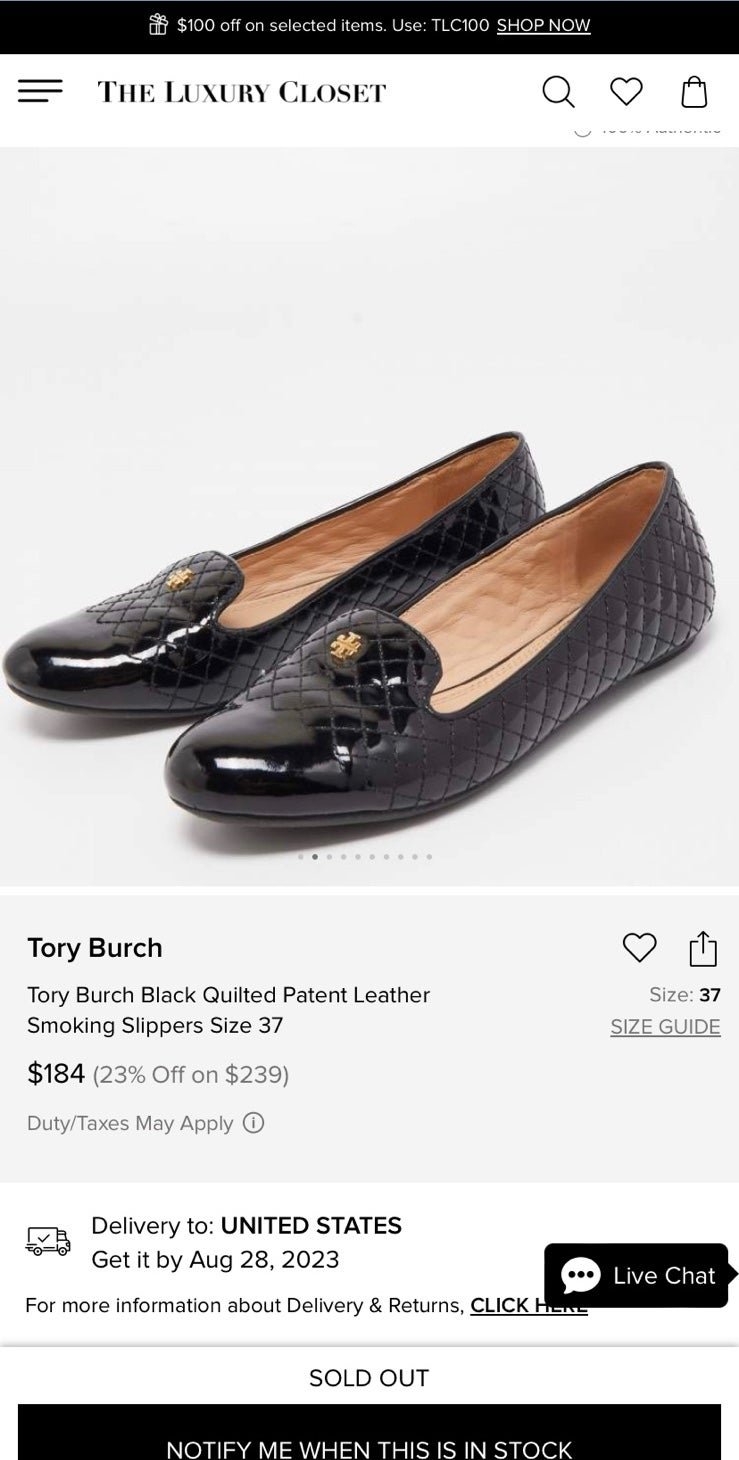Open the shopping bag
Image resolution: width=739 pixels, height=1460 pixels.
pyautogui.click(x=694, y=92)
